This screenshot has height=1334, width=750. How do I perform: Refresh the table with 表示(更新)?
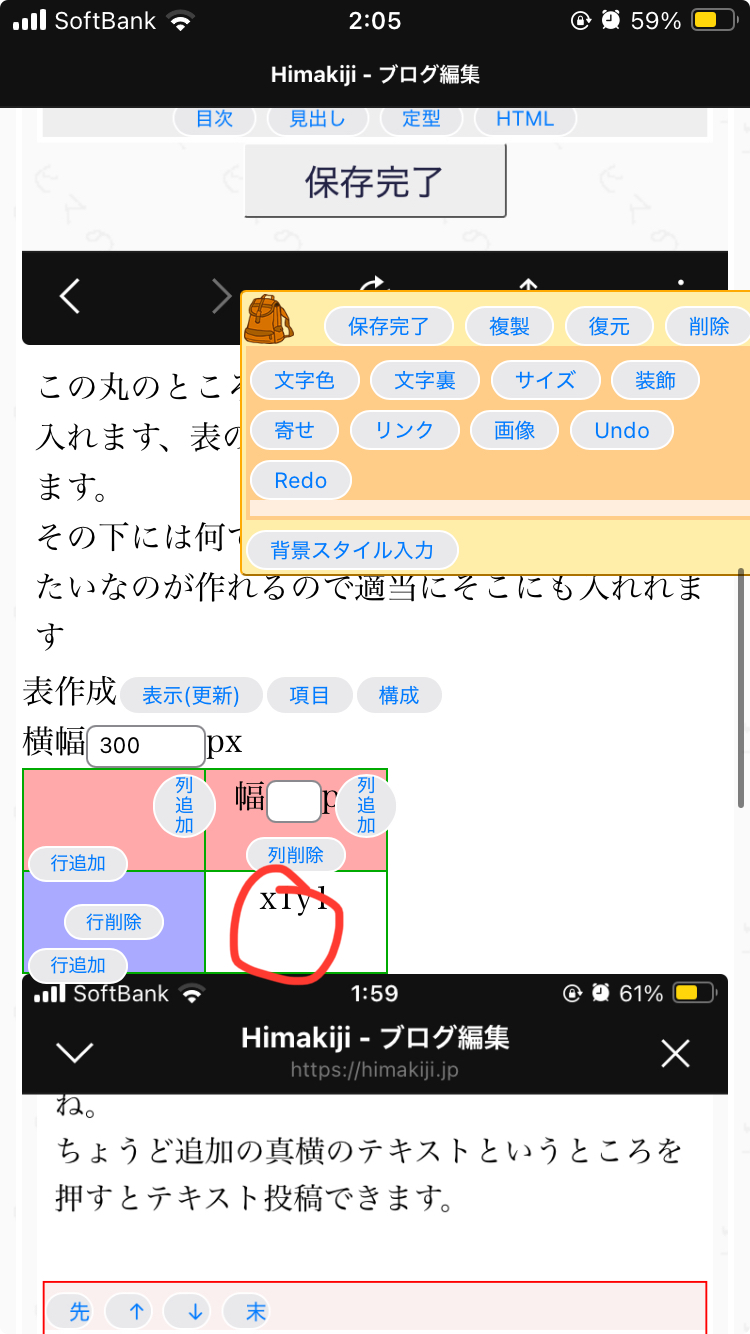coord(190,695)
